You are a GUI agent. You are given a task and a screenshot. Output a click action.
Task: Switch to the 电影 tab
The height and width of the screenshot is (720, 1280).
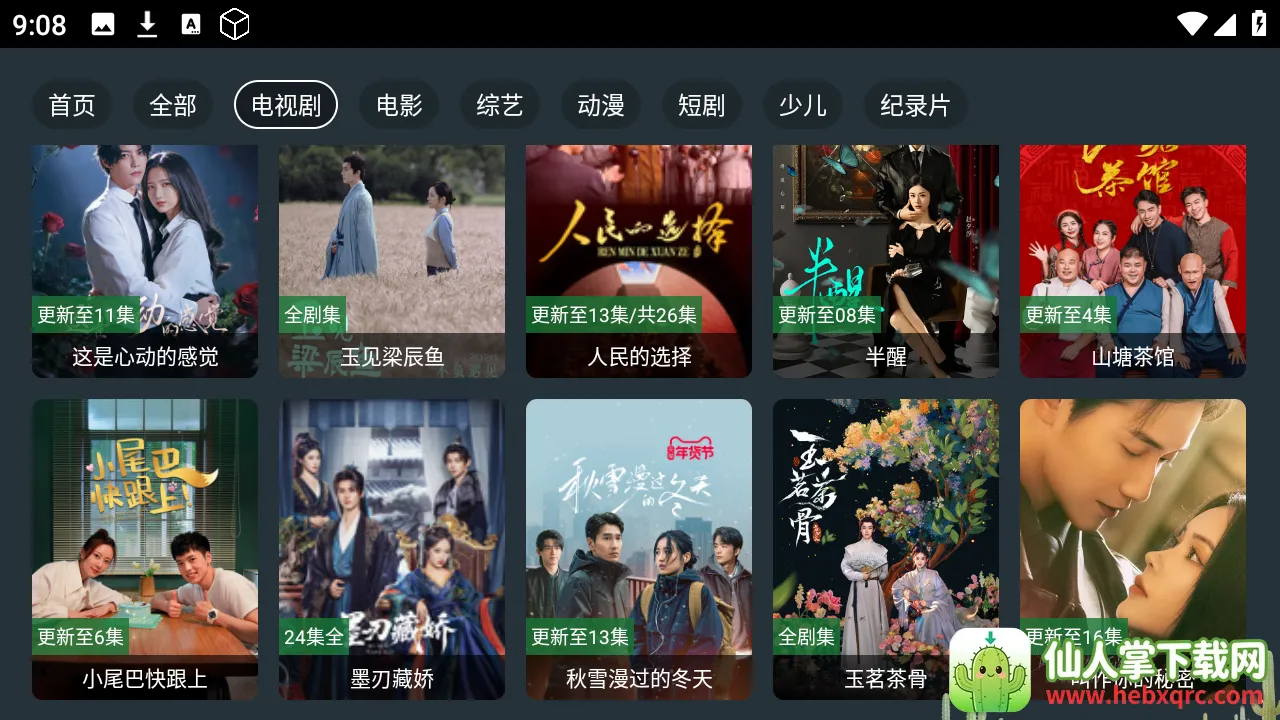pyautogui.click(x=399, y=105)
